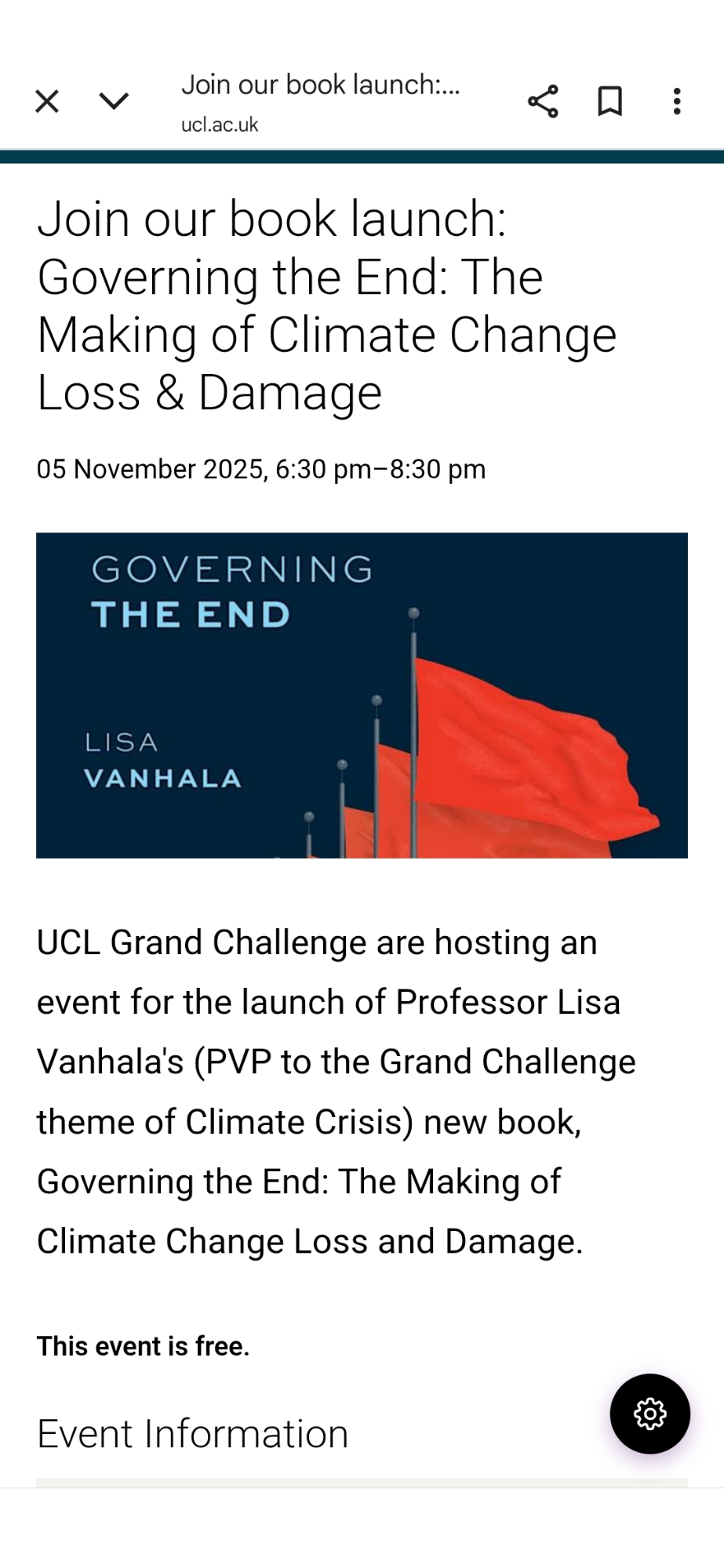This screenshot has width=724, height=1568.
Task: Share this UCL book launch page
Action: [x=543, y=101]
